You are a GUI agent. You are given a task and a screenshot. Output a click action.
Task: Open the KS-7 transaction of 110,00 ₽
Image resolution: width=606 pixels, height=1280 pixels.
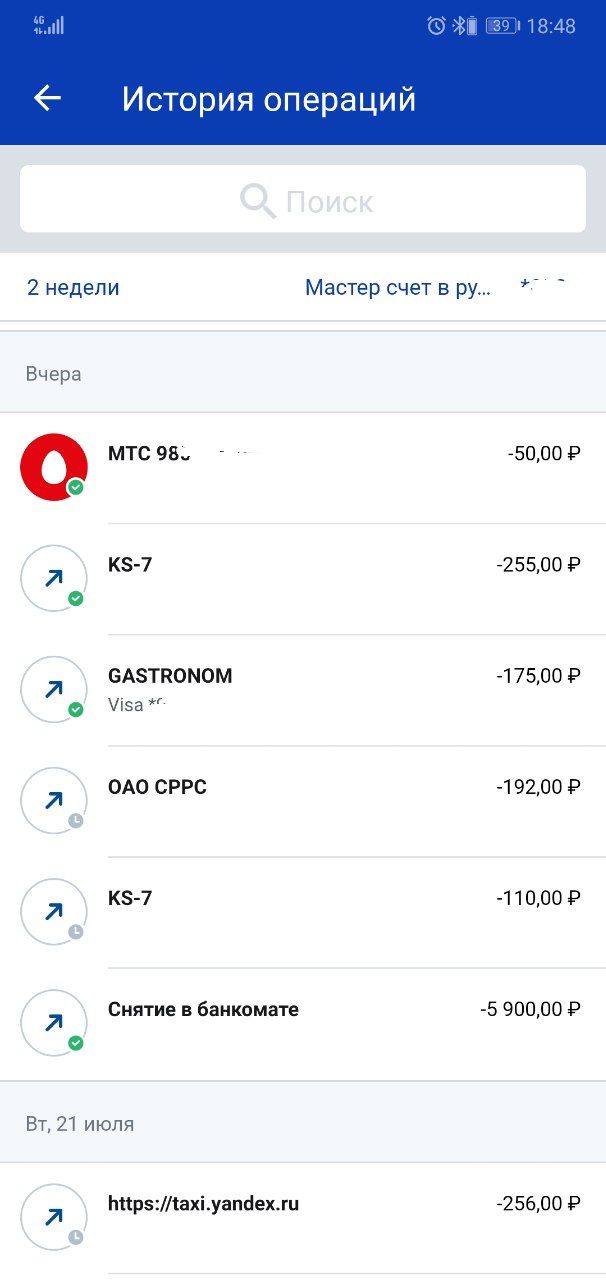coord(303,912)
